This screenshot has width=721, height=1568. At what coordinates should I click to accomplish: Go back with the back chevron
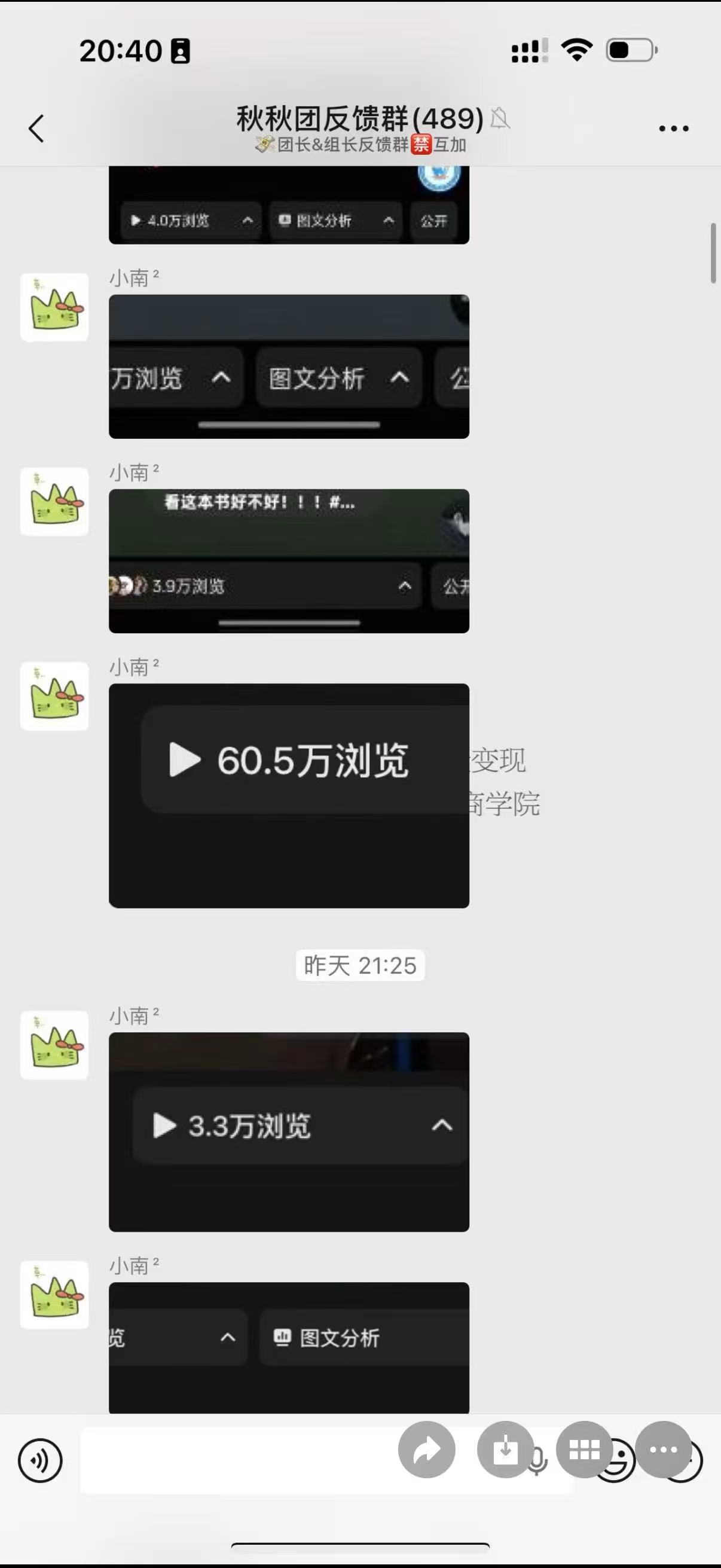35,128
